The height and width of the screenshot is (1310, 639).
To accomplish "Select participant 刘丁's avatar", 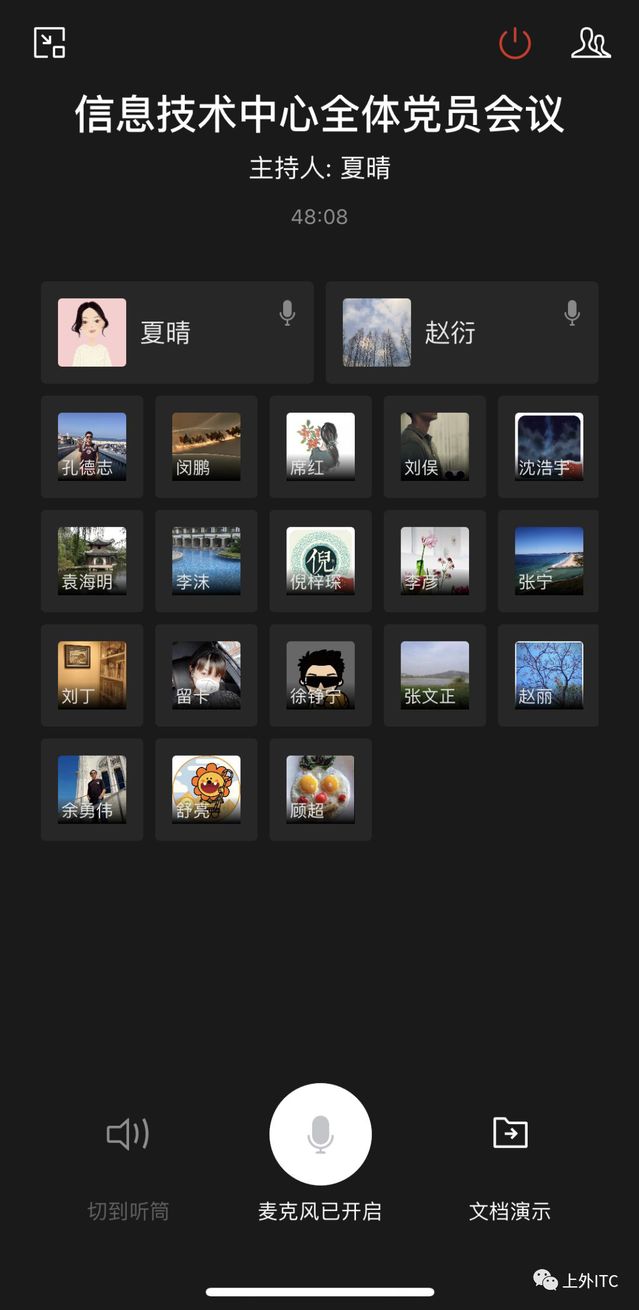I will [x=92, y=675].
